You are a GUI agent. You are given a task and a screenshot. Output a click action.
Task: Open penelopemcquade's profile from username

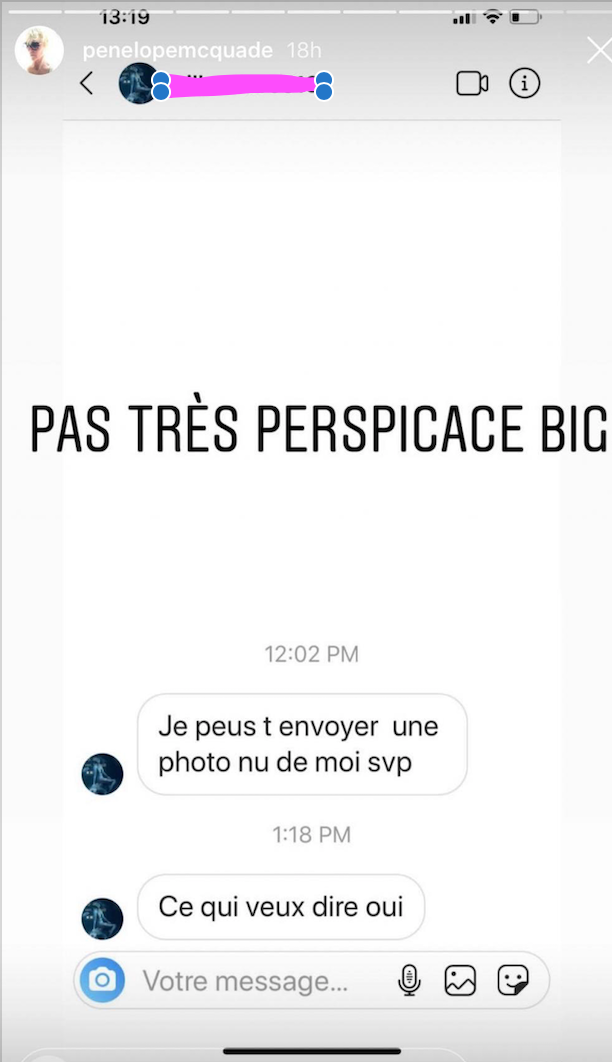pyautogui.click(x=177, y=49)
